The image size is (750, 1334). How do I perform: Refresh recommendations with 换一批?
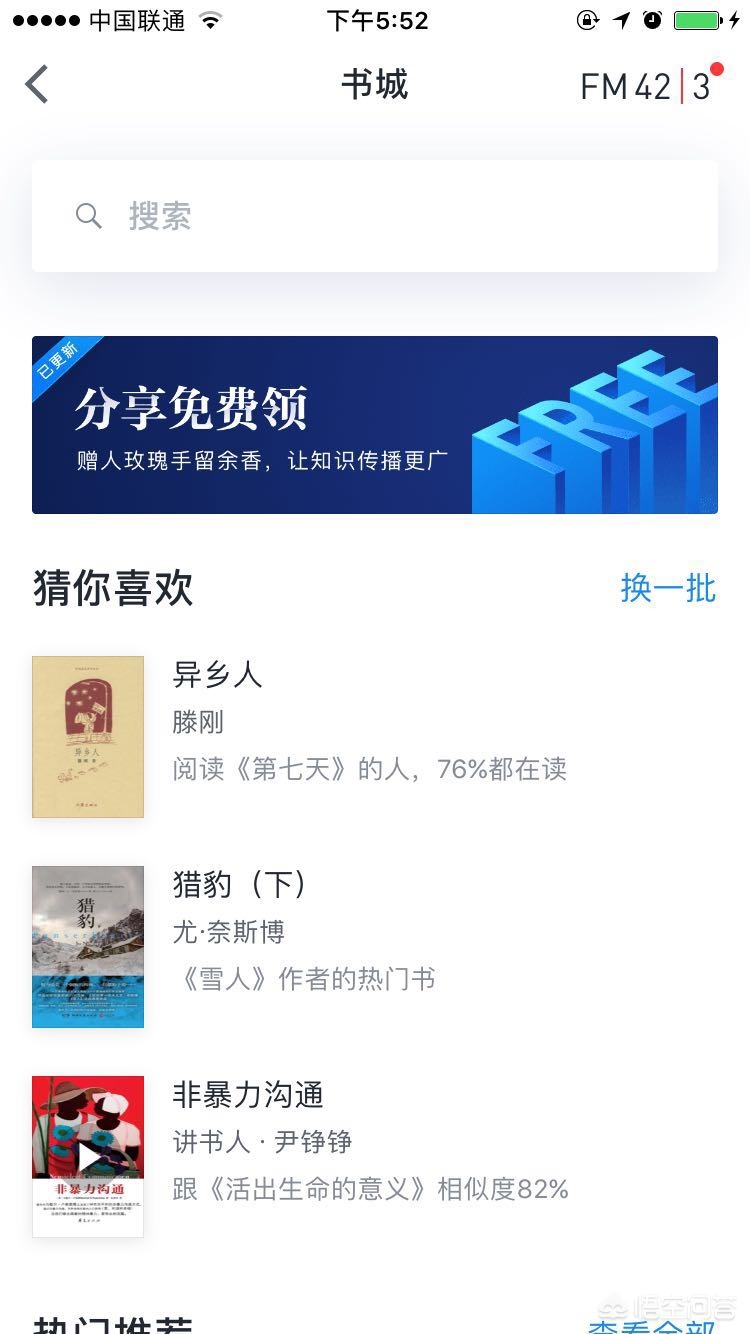pyautogui.click(x=668, y=588)
